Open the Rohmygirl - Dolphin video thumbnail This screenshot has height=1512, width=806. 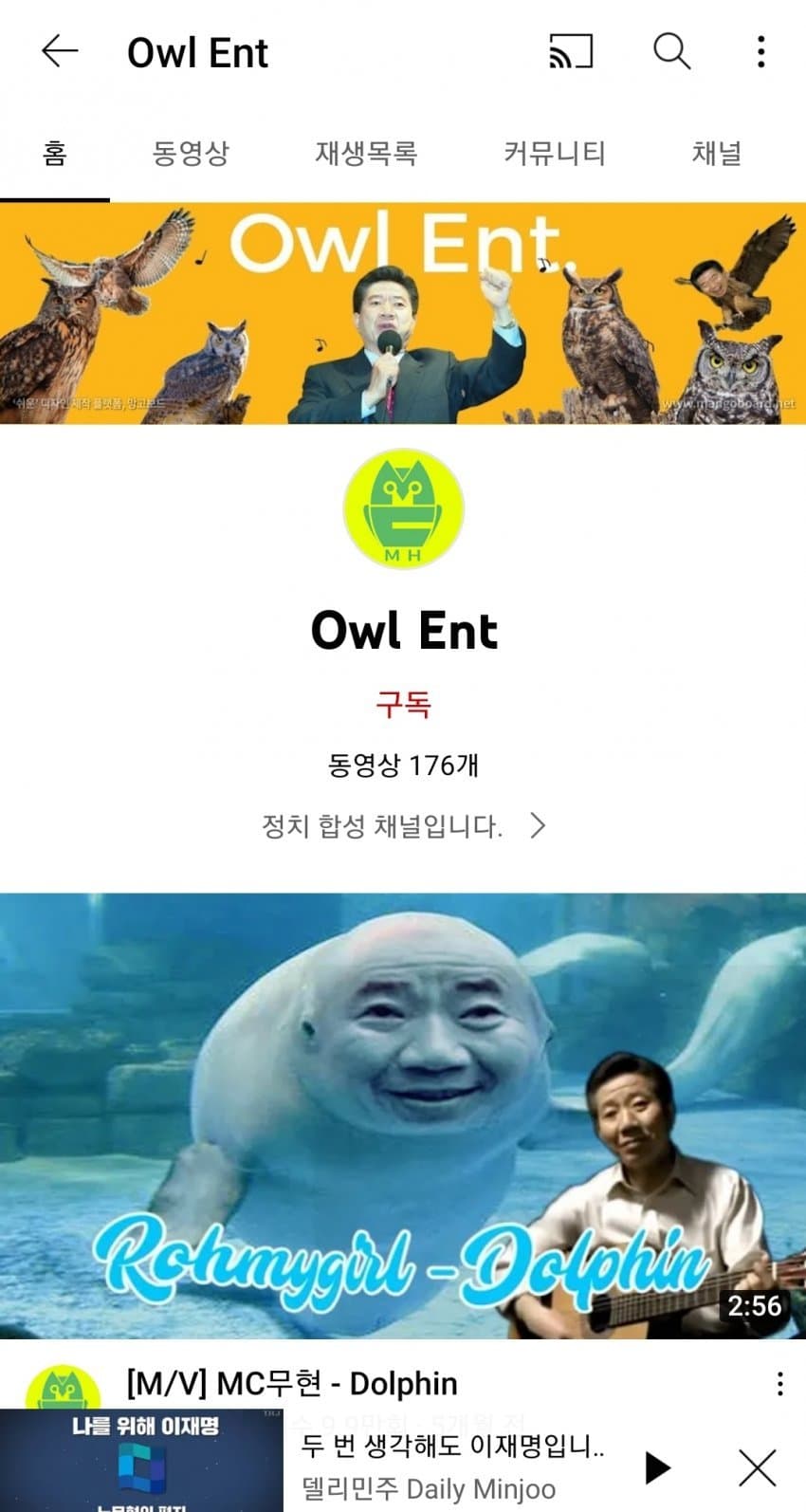(x=403, y=1116)
